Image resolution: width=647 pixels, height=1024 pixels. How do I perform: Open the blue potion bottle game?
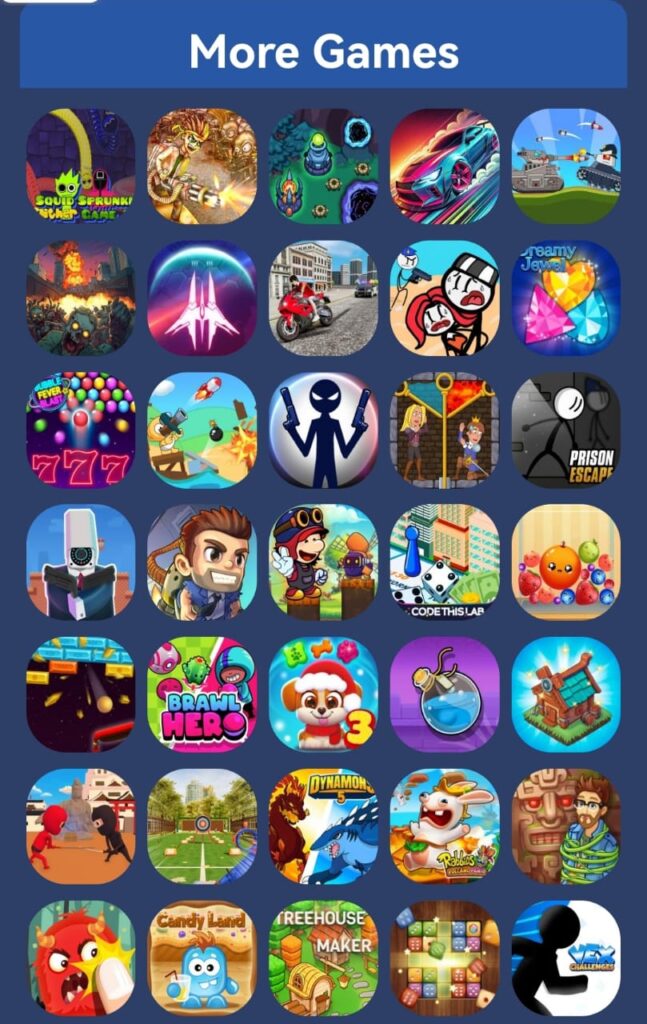click(x=444, y=693)
